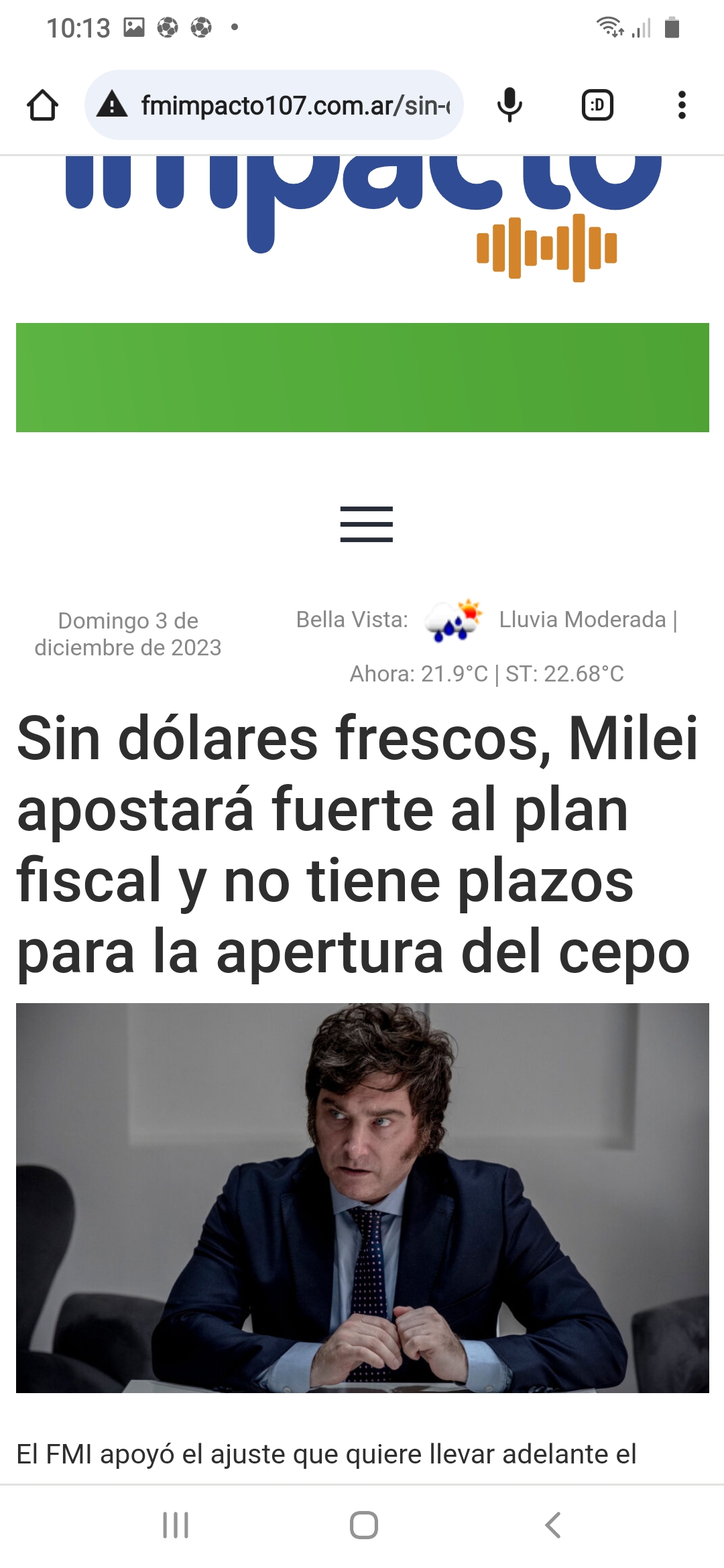Open the site's hamburger menu
The width and height of the screenshot is (724, 1568).
click(366, 524)
